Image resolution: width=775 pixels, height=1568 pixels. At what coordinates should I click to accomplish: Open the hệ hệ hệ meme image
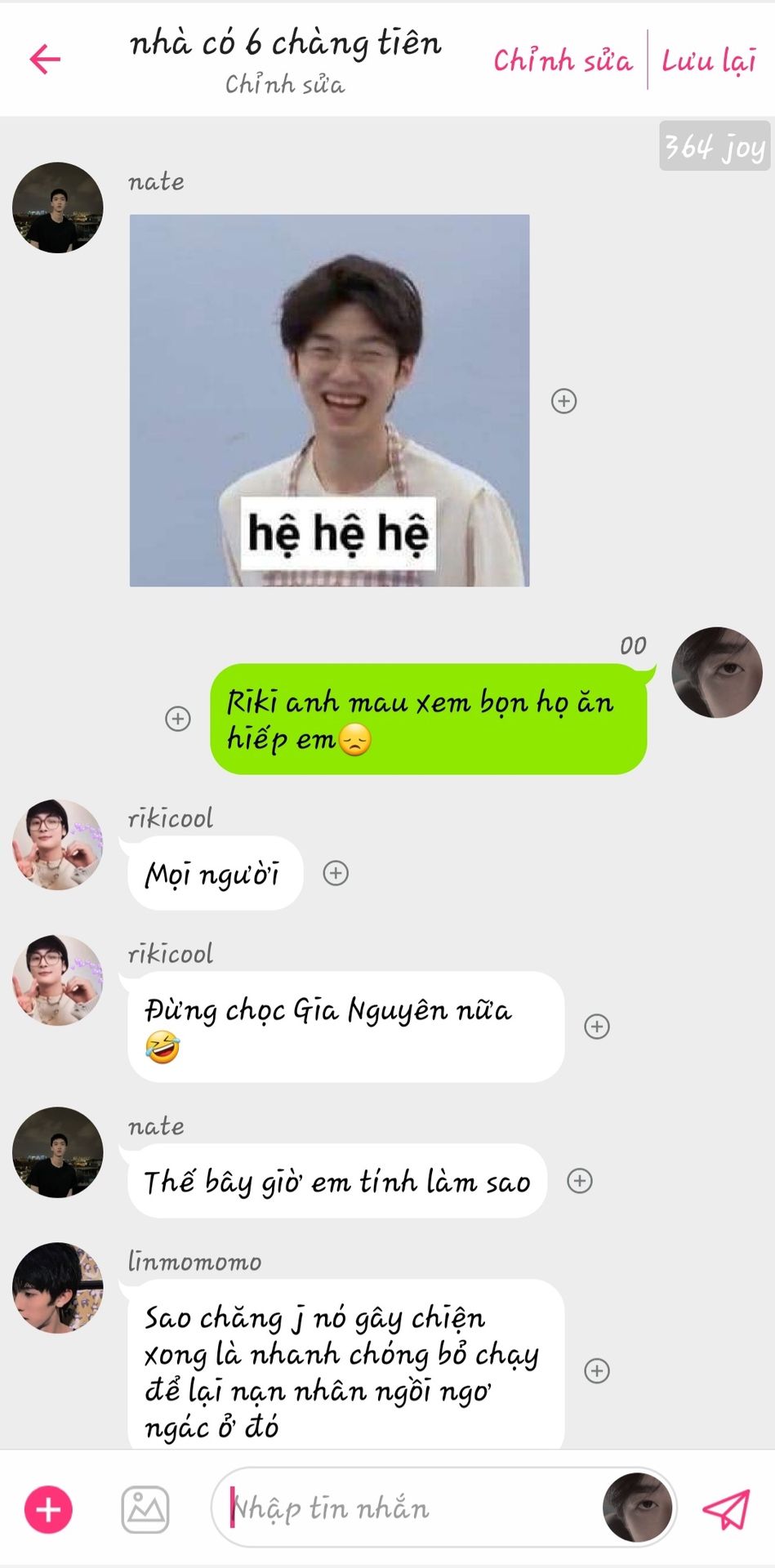[x=329, y=400]
